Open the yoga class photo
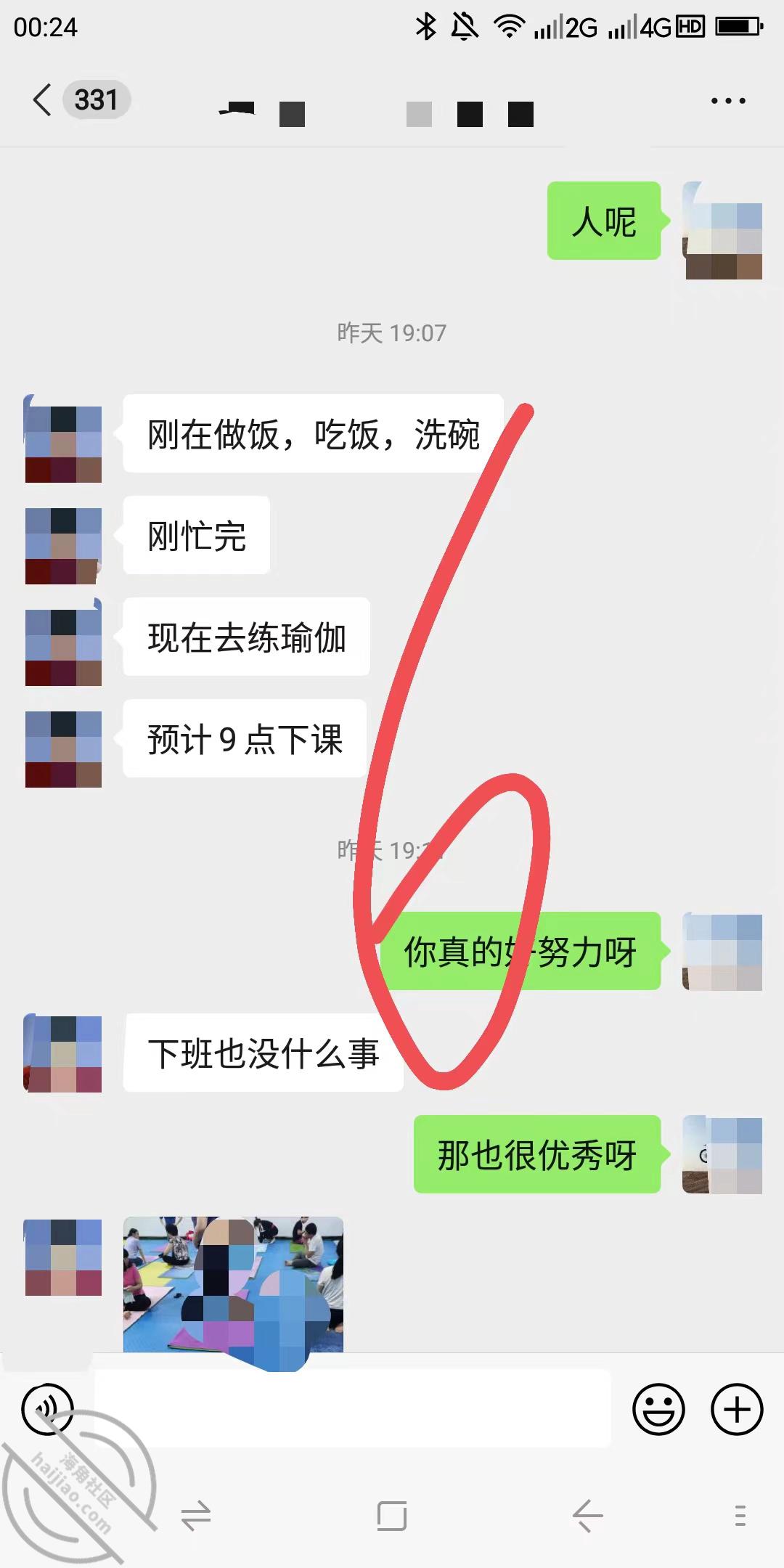The width and height of the screenshot is (784, 1568). [233, 1285]
